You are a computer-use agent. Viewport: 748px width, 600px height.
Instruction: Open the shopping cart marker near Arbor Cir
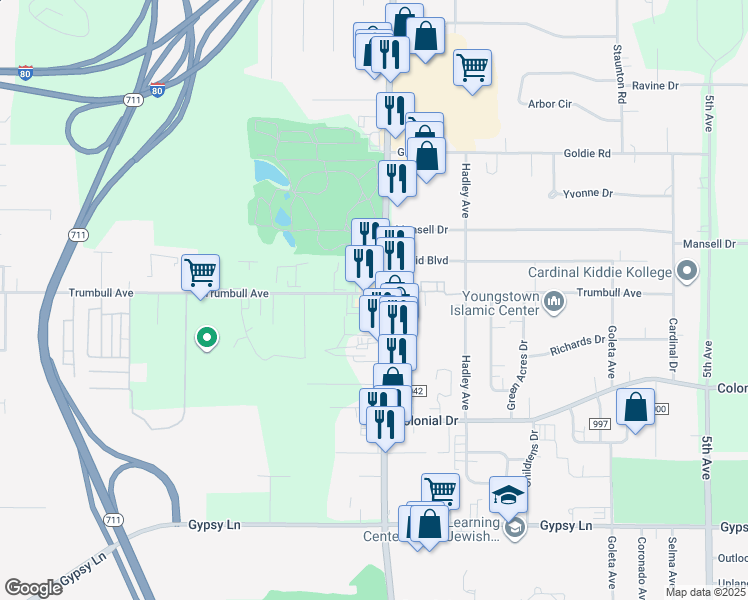tap(472, 71)
